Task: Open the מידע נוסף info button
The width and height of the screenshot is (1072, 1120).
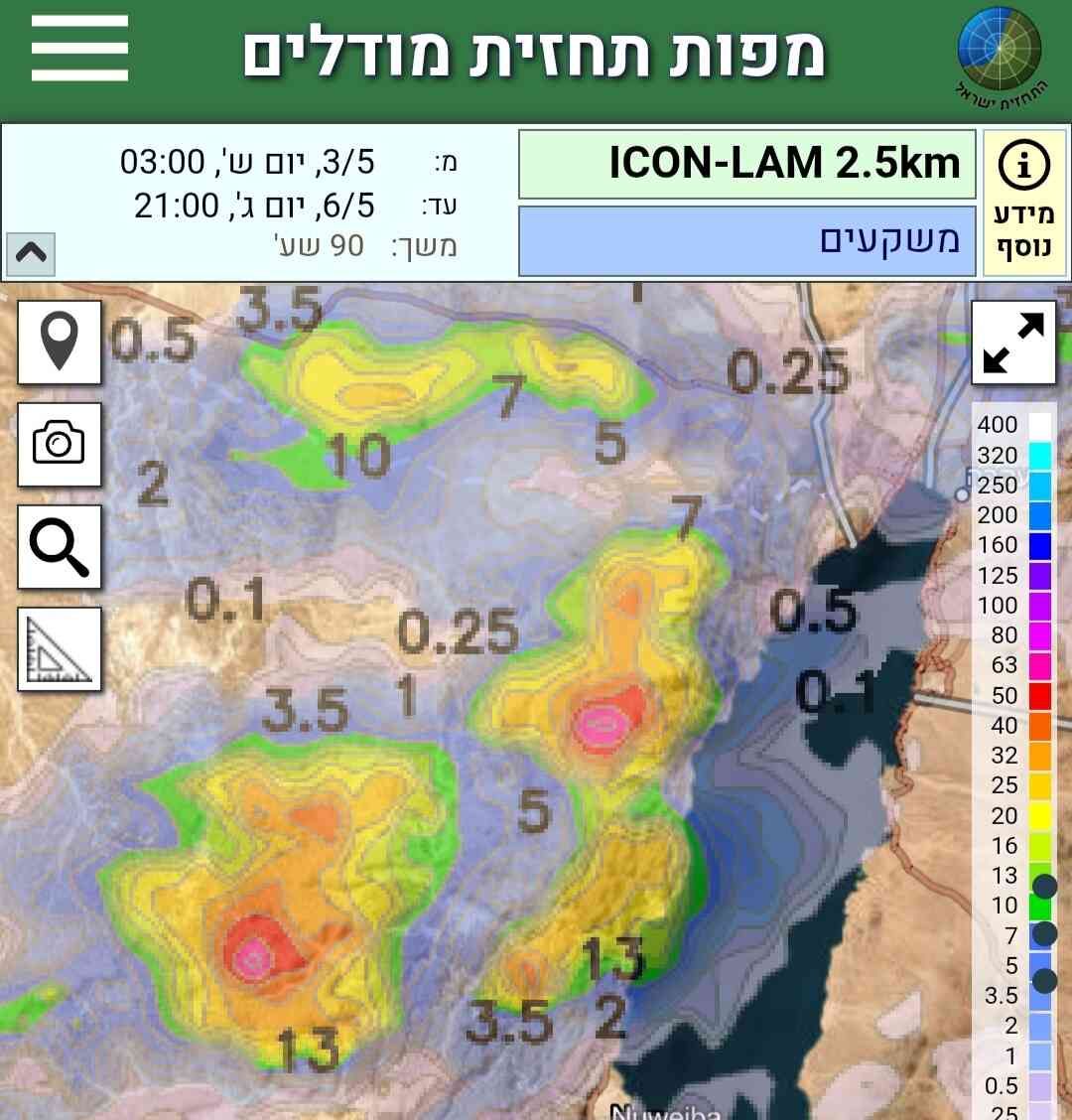Action: [1024, 203]
